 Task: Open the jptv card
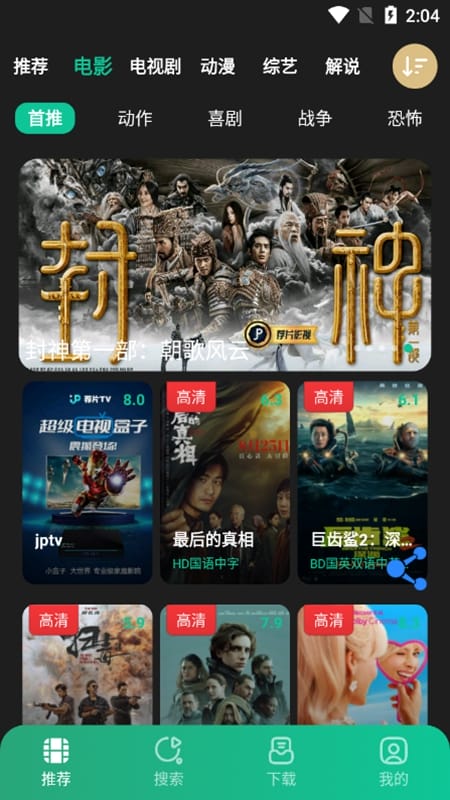[x=87, y=482]
